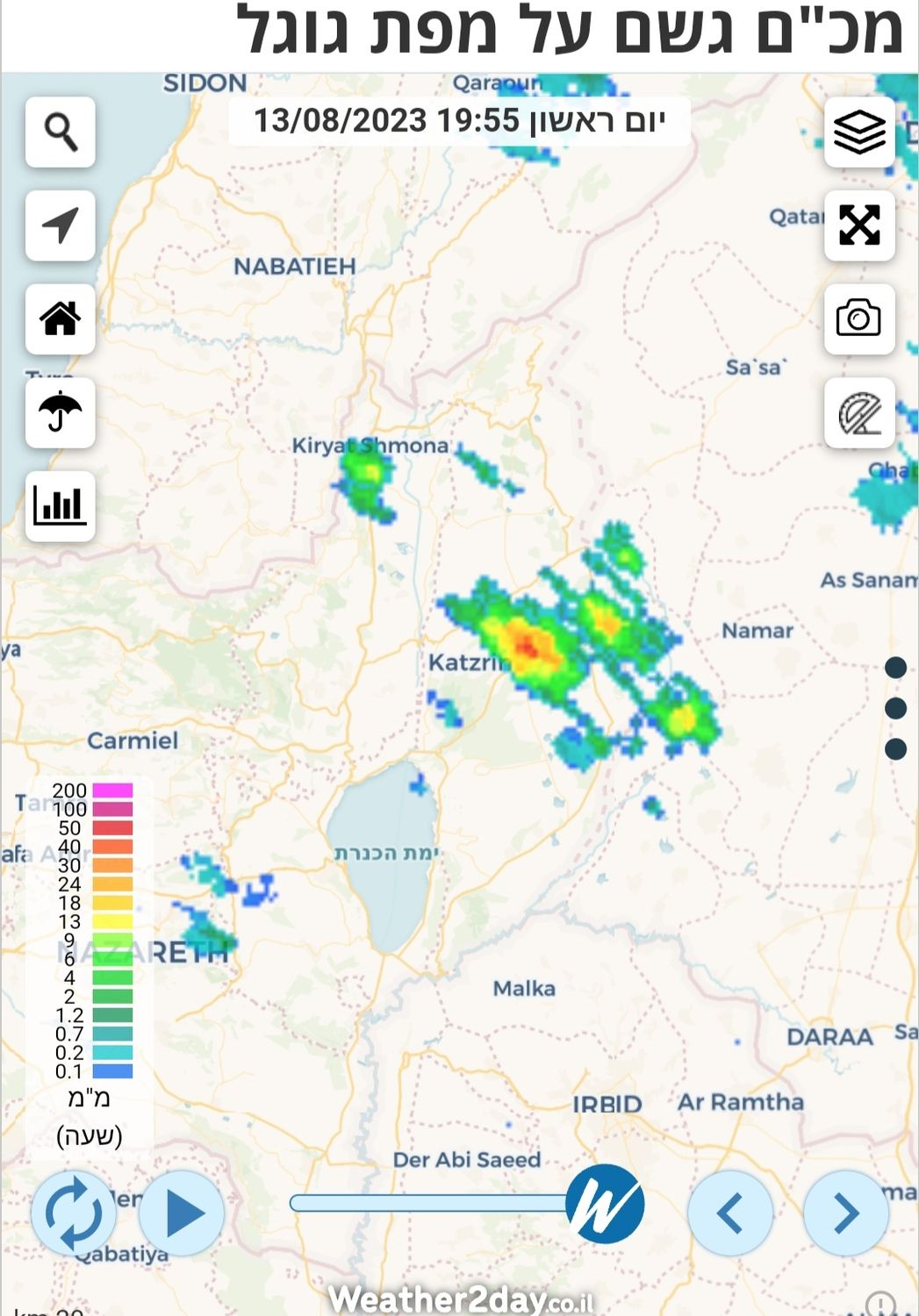The image size is (919, 1316).
Task: Open the map layers selector
Action: (859, 132)
